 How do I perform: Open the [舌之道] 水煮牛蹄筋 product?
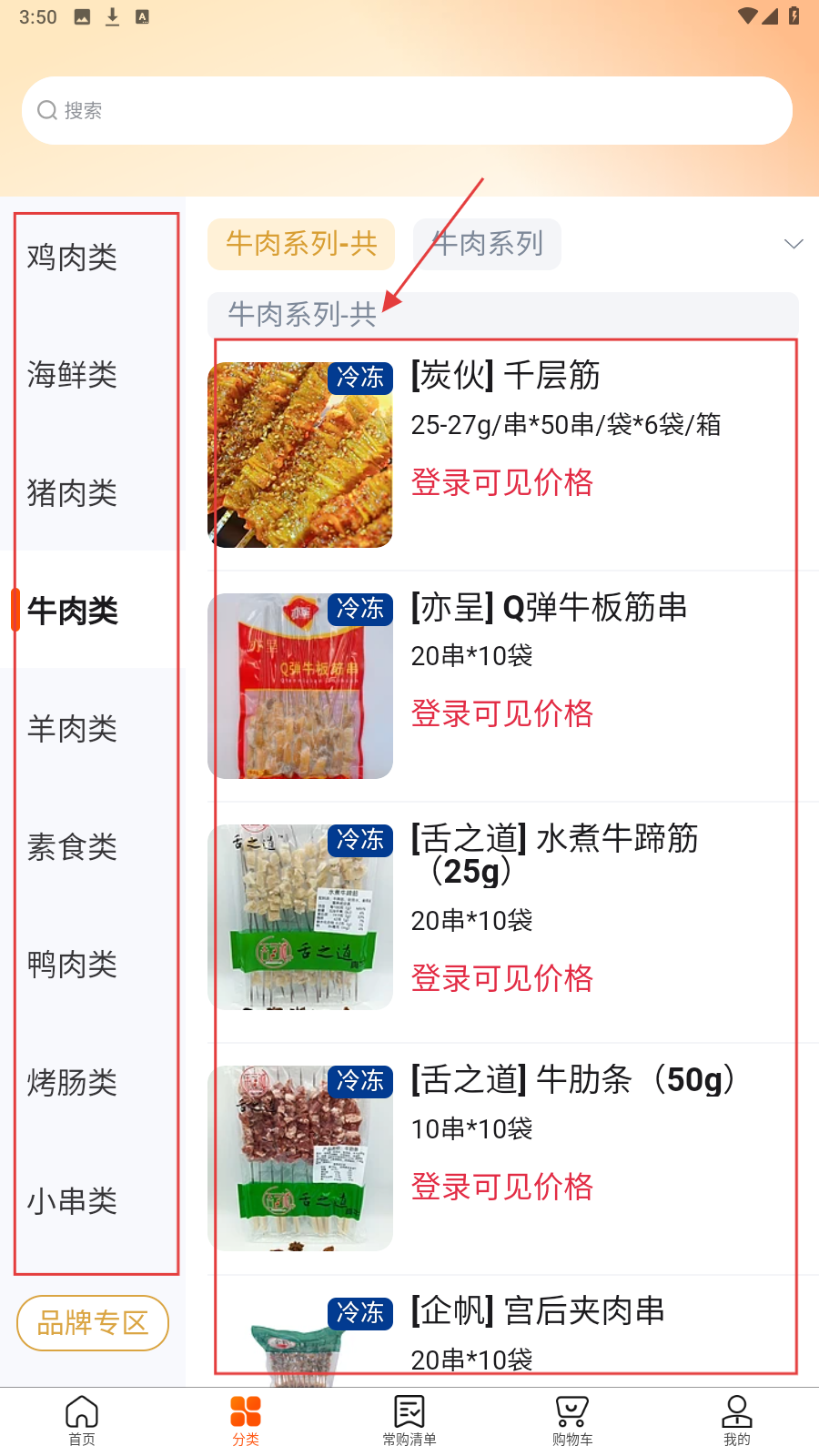pos(554,839)
